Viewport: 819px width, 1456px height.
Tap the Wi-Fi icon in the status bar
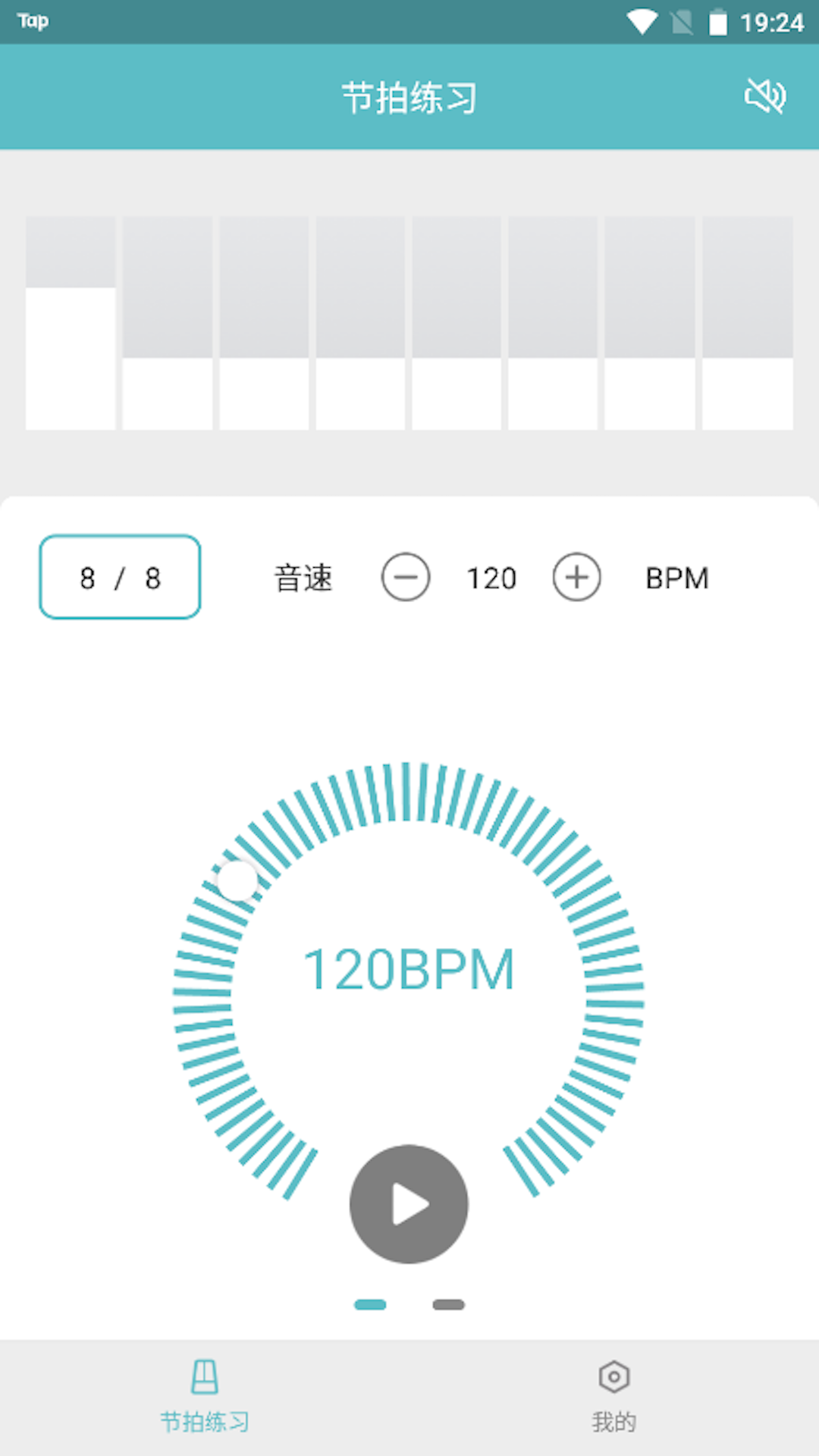[x=641, y=22]
